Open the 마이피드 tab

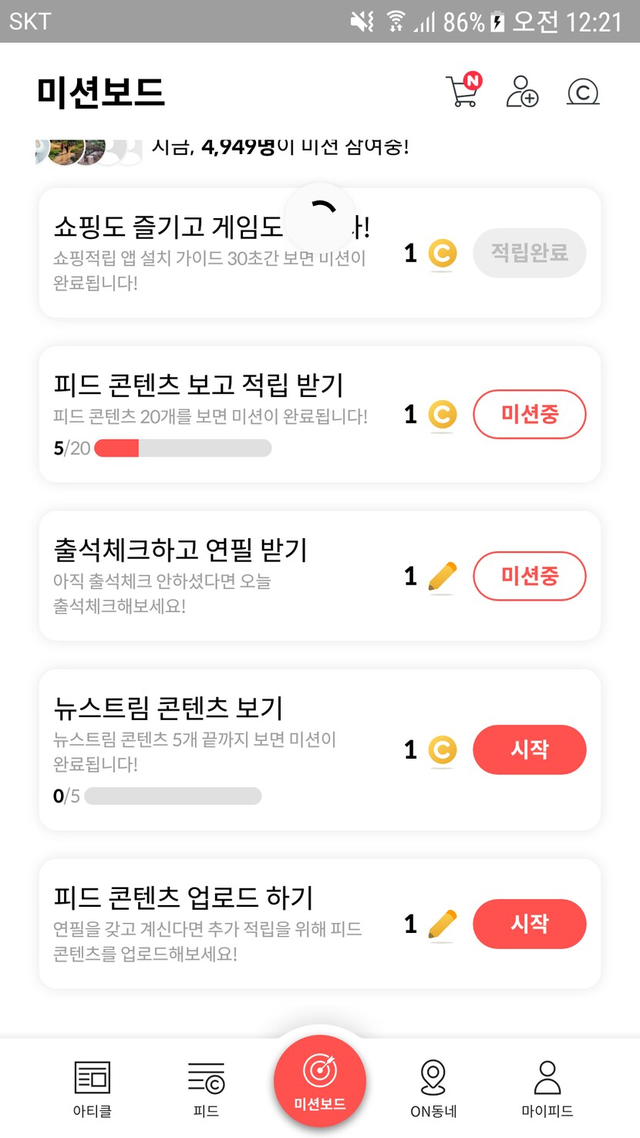pos(547,1087)
